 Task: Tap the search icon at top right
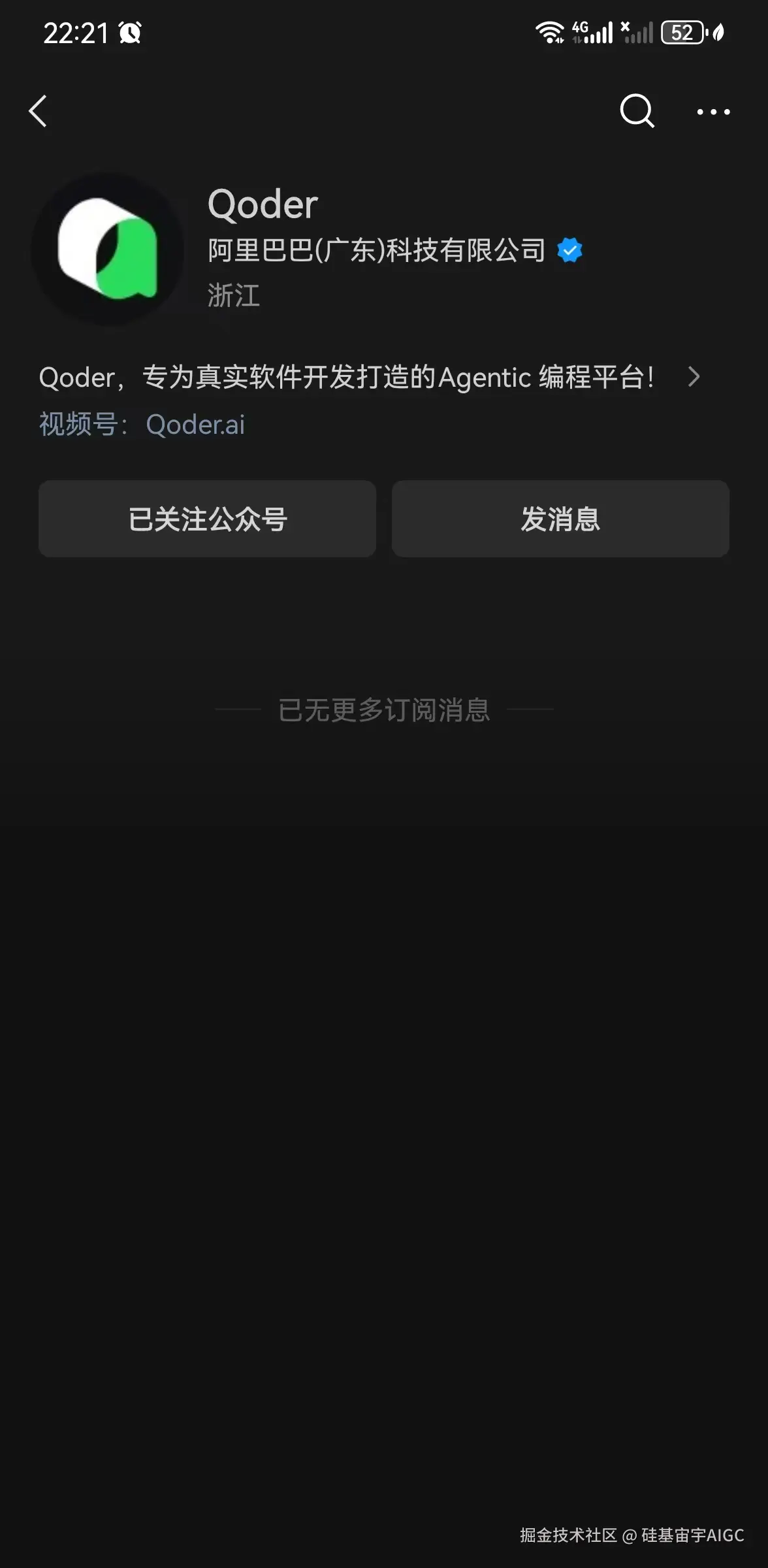coord(637,111)
